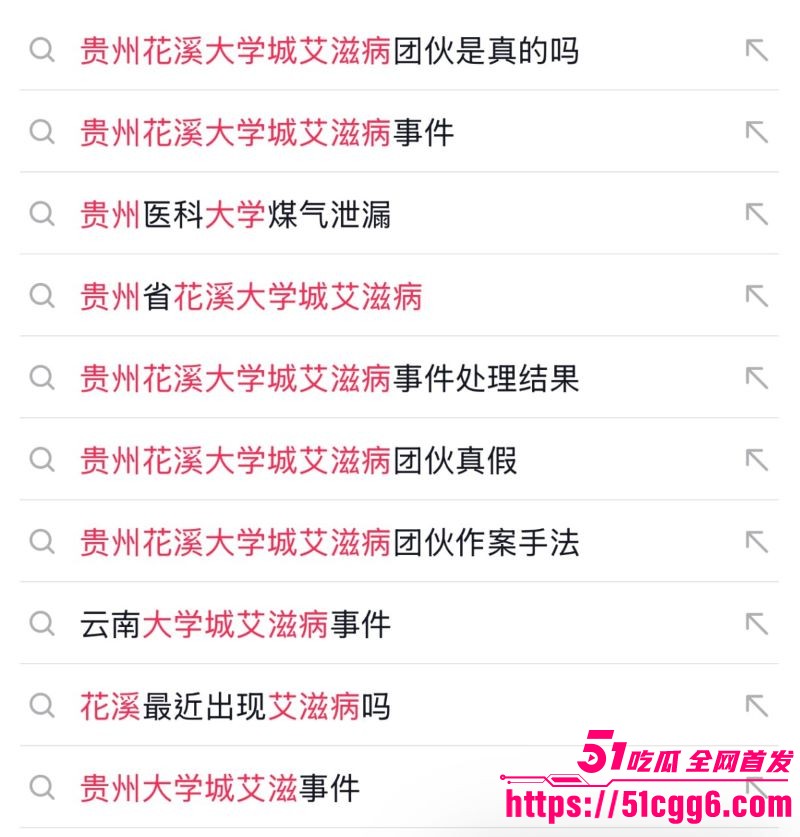This screenshot has height=837, width=800.
Task: Tap fill arrow beside 云南大学城艾滋病事件
Action: click(x=756, y=624)
